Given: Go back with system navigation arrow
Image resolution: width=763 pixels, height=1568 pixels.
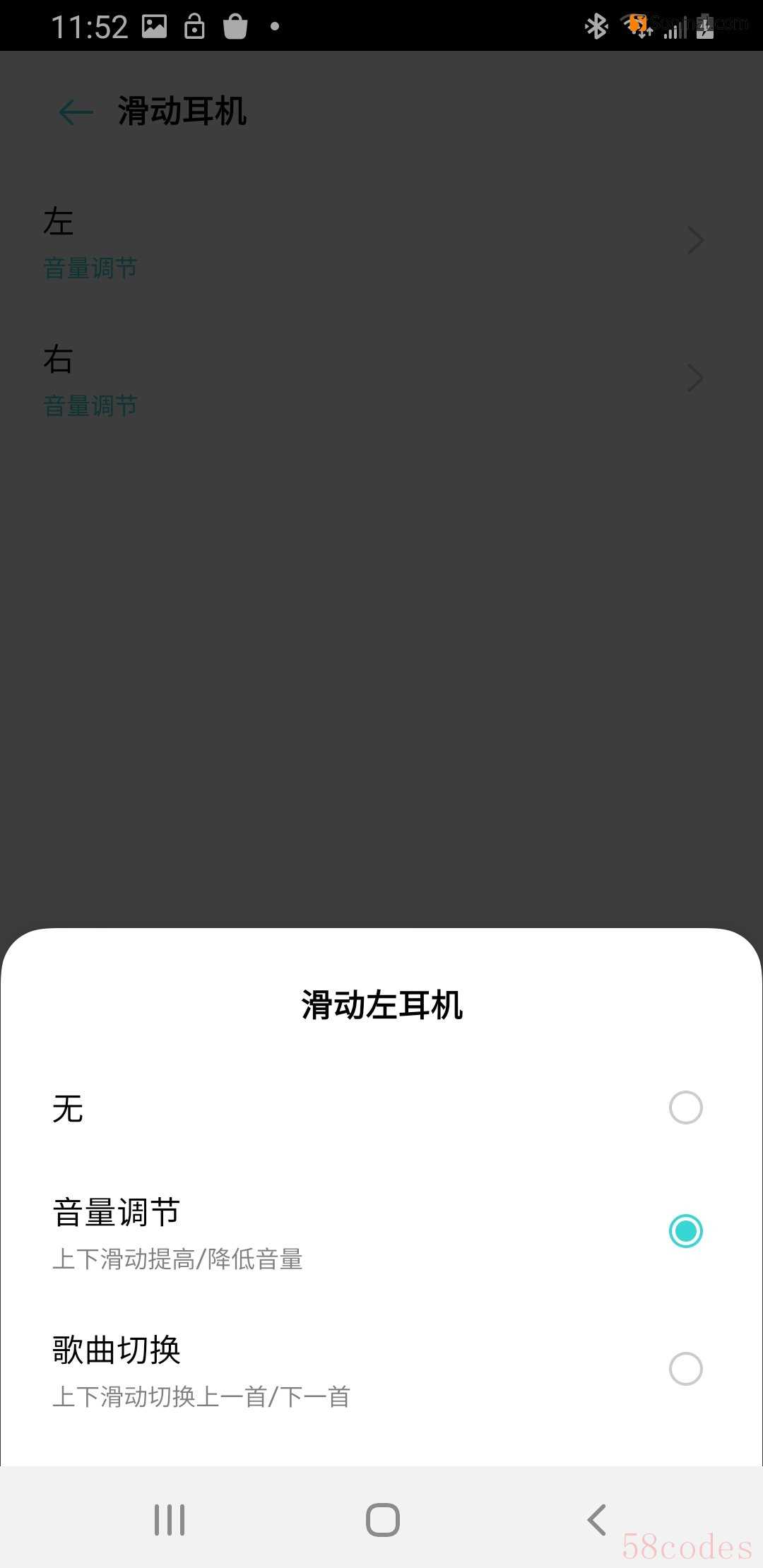Looking at the screenshot, I should 597,1520.
